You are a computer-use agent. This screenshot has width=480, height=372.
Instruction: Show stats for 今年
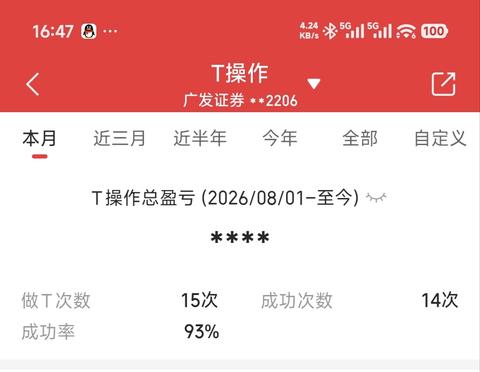(280, 138)
